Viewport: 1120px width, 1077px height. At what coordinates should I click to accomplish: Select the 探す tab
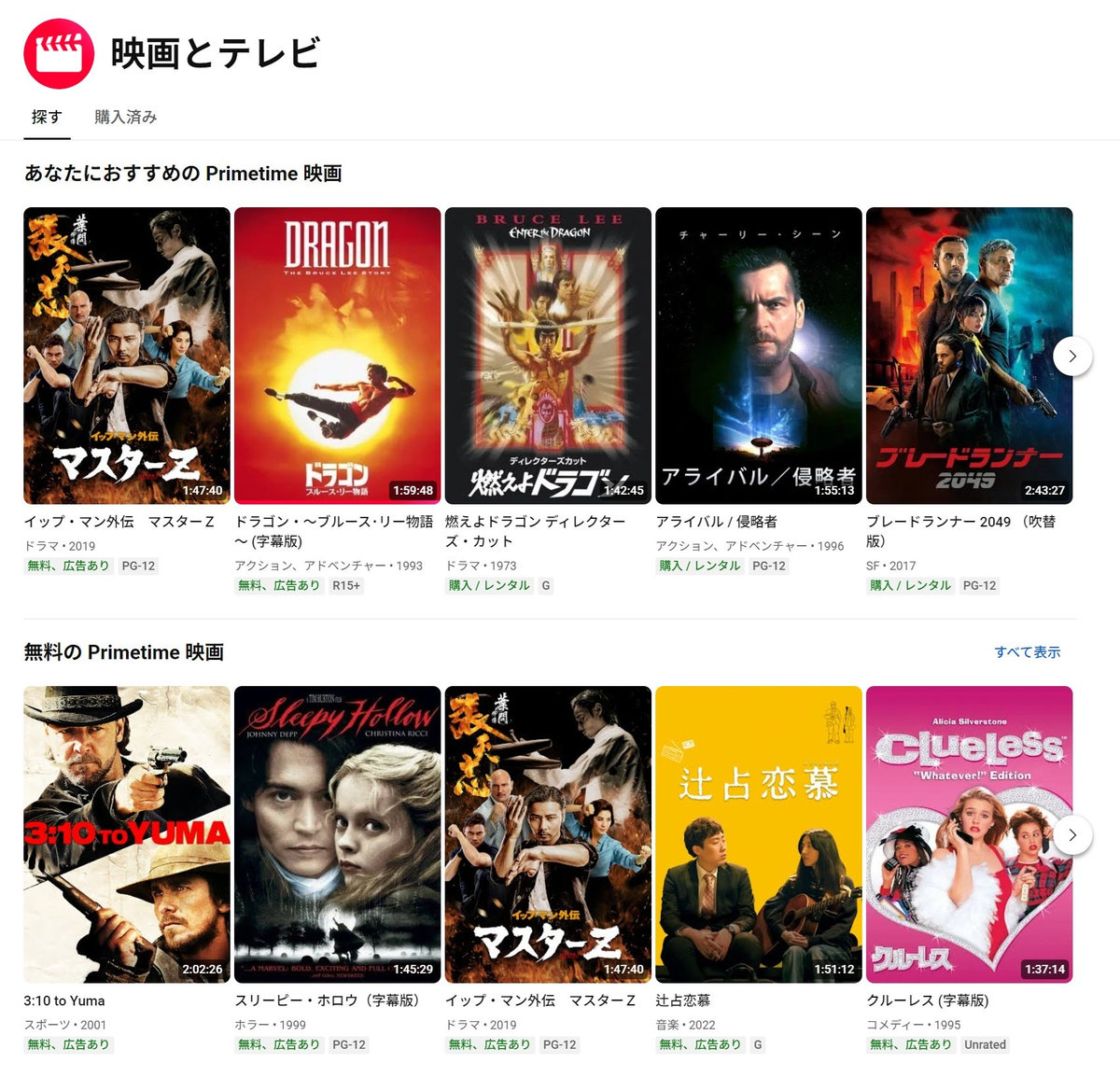(x=47, y=117)
